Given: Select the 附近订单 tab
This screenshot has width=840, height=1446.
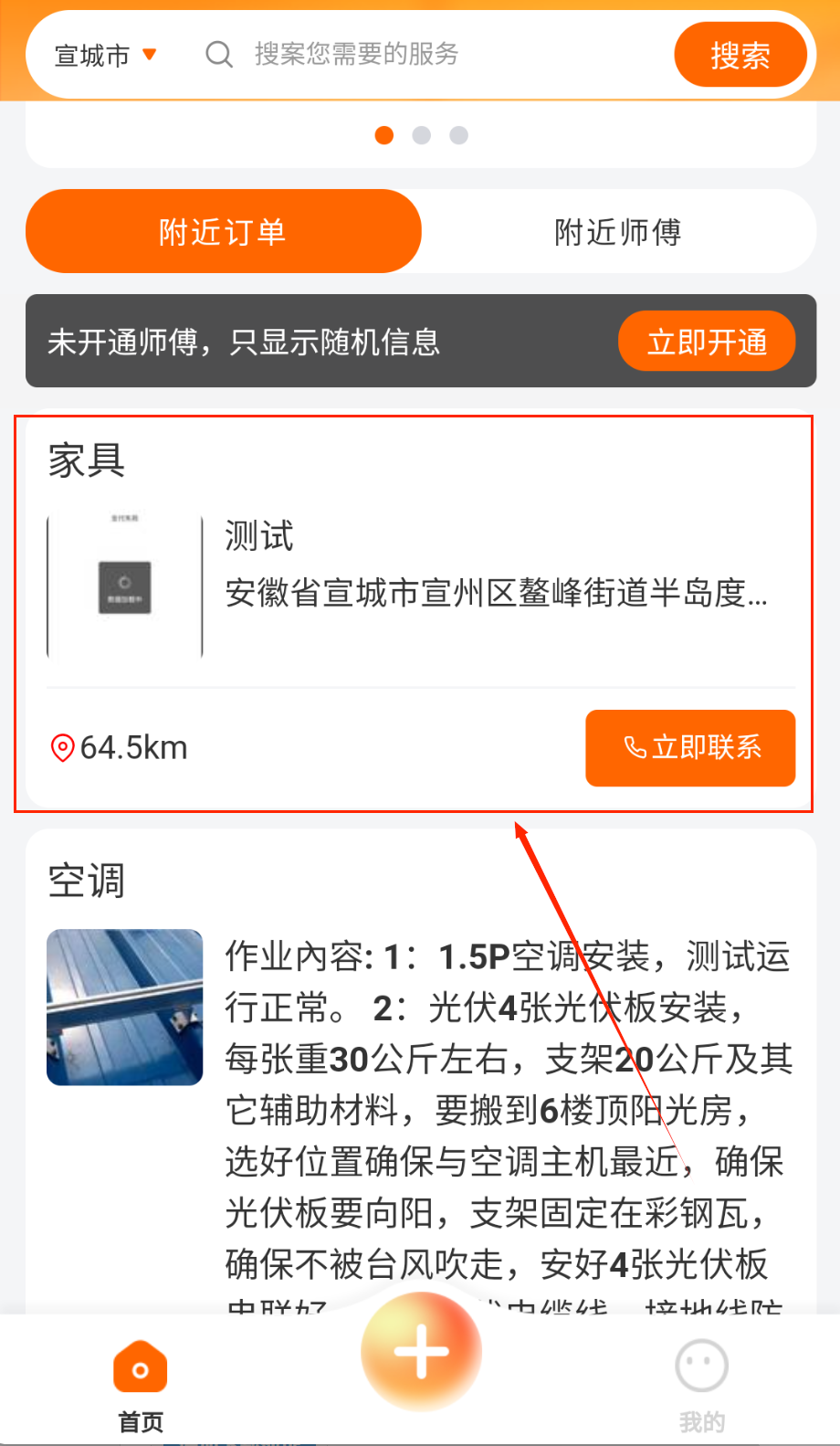Looking at the screenshot, I should point(223,232).
